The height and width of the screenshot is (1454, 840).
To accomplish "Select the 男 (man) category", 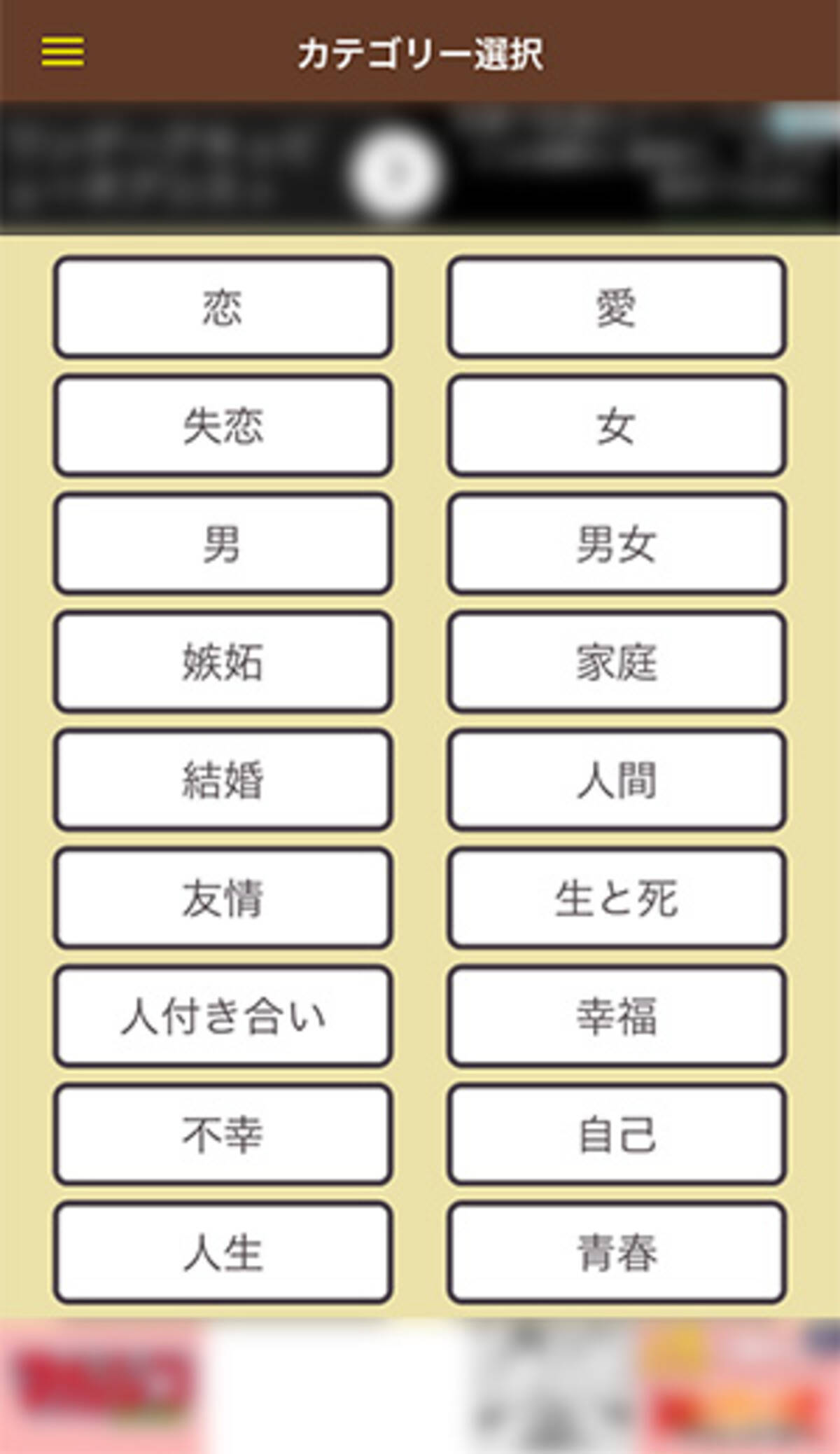I will point(223,545).
